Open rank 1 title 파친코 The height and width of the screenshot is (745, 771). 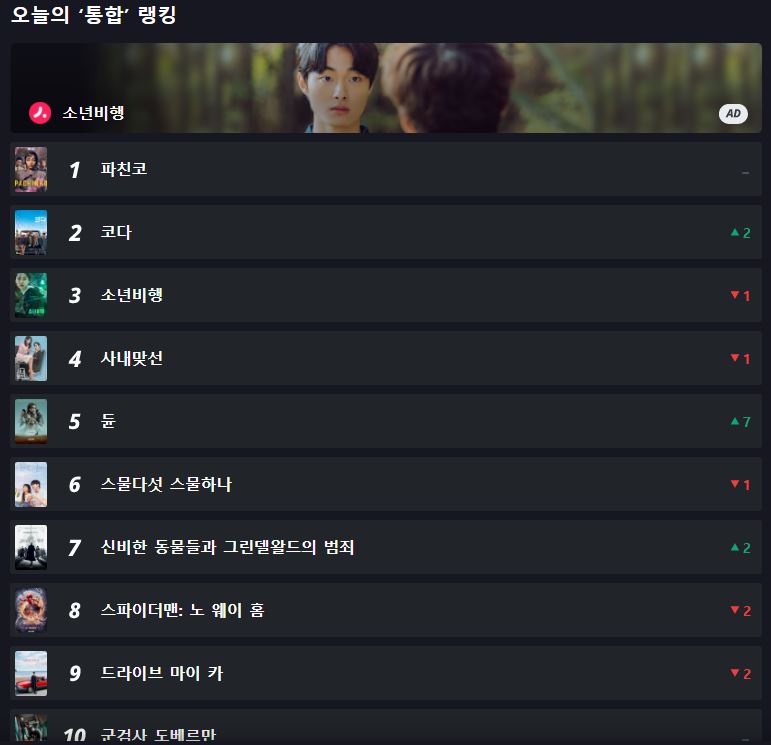click(124, 170)
